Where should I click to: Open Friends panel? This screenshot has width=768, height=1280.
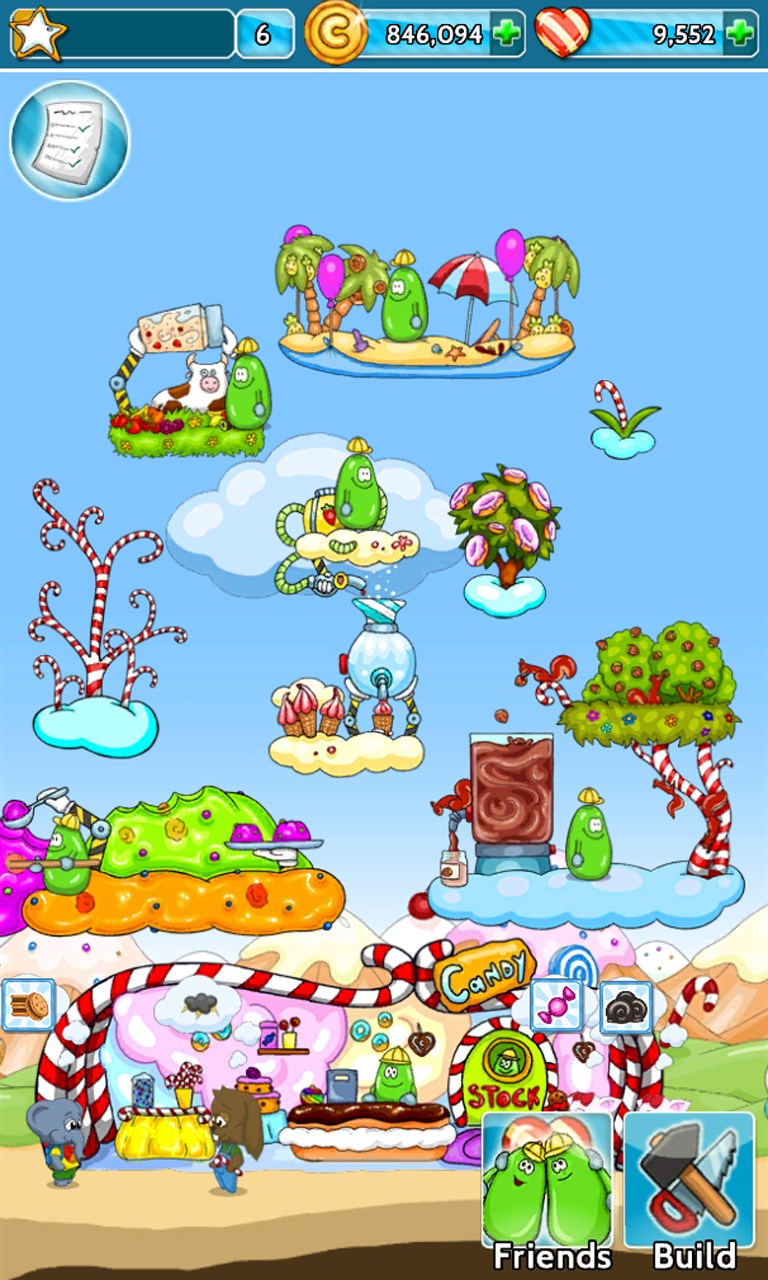[x=548, y=1180]
